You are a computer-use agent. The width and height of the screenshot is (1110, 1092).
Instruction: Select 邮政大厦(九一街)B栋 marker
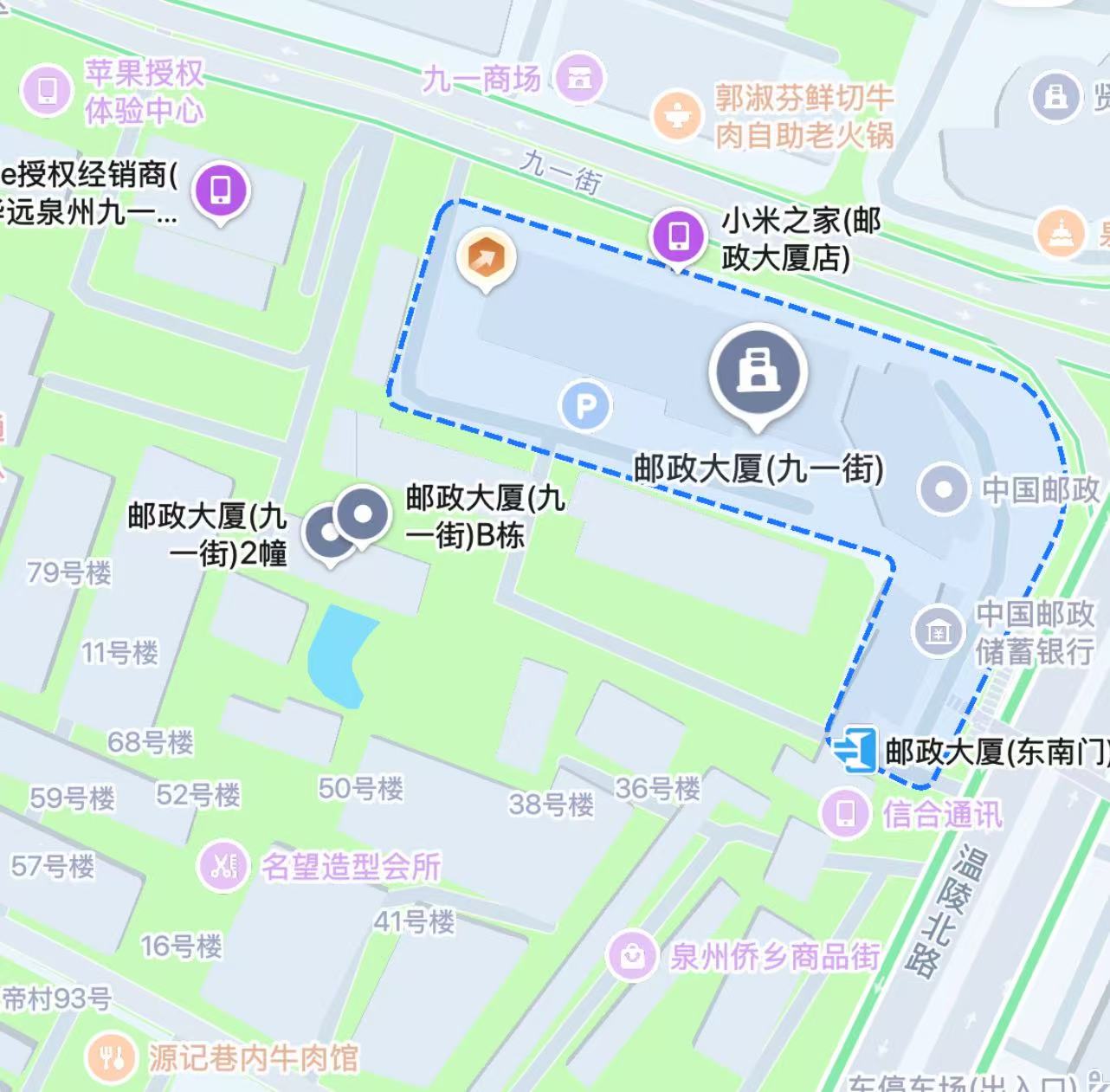(x=364, y=514)
